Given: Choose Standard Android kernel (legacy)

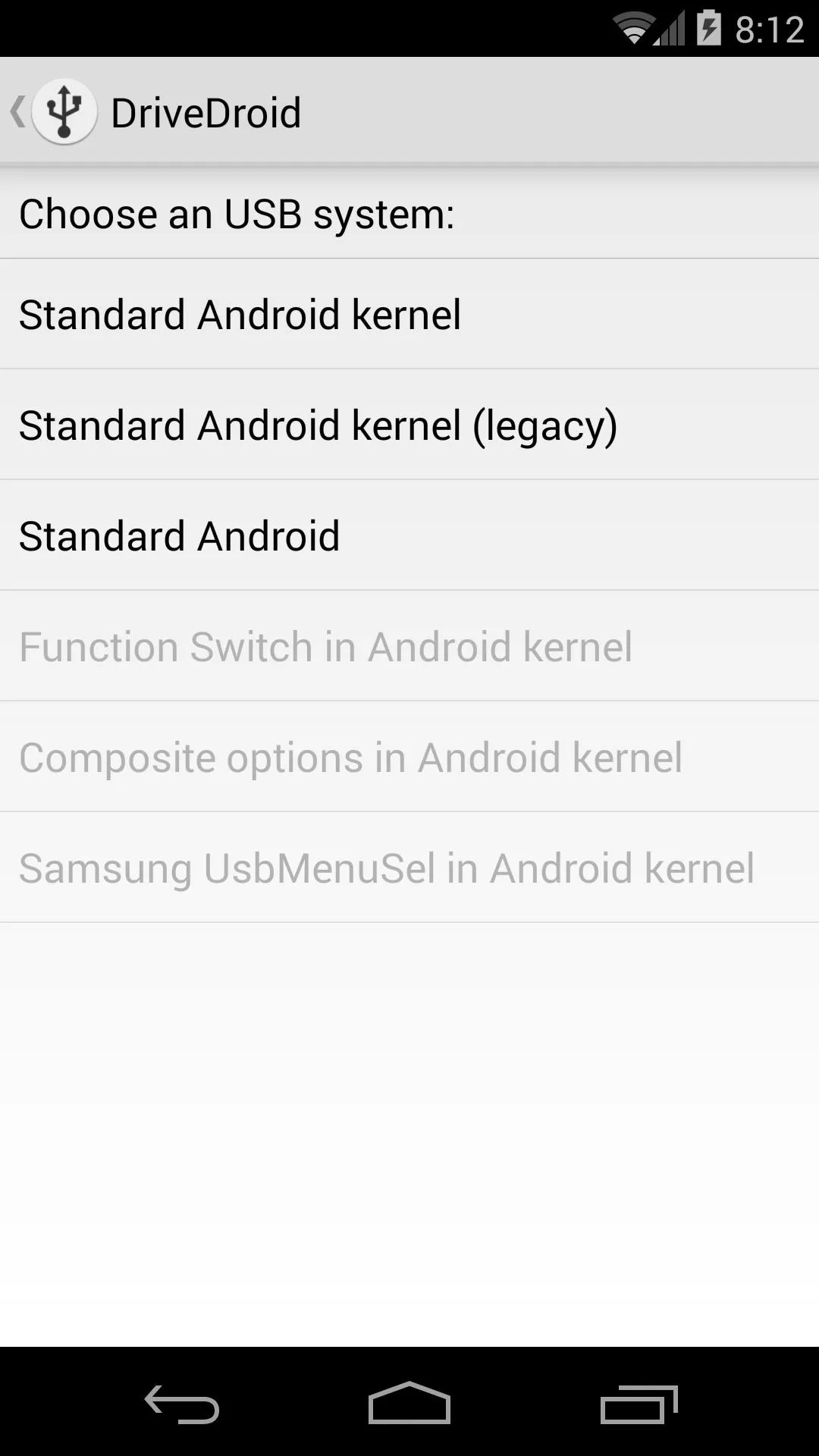Looking at the screenshot, I should click(409, 425).
